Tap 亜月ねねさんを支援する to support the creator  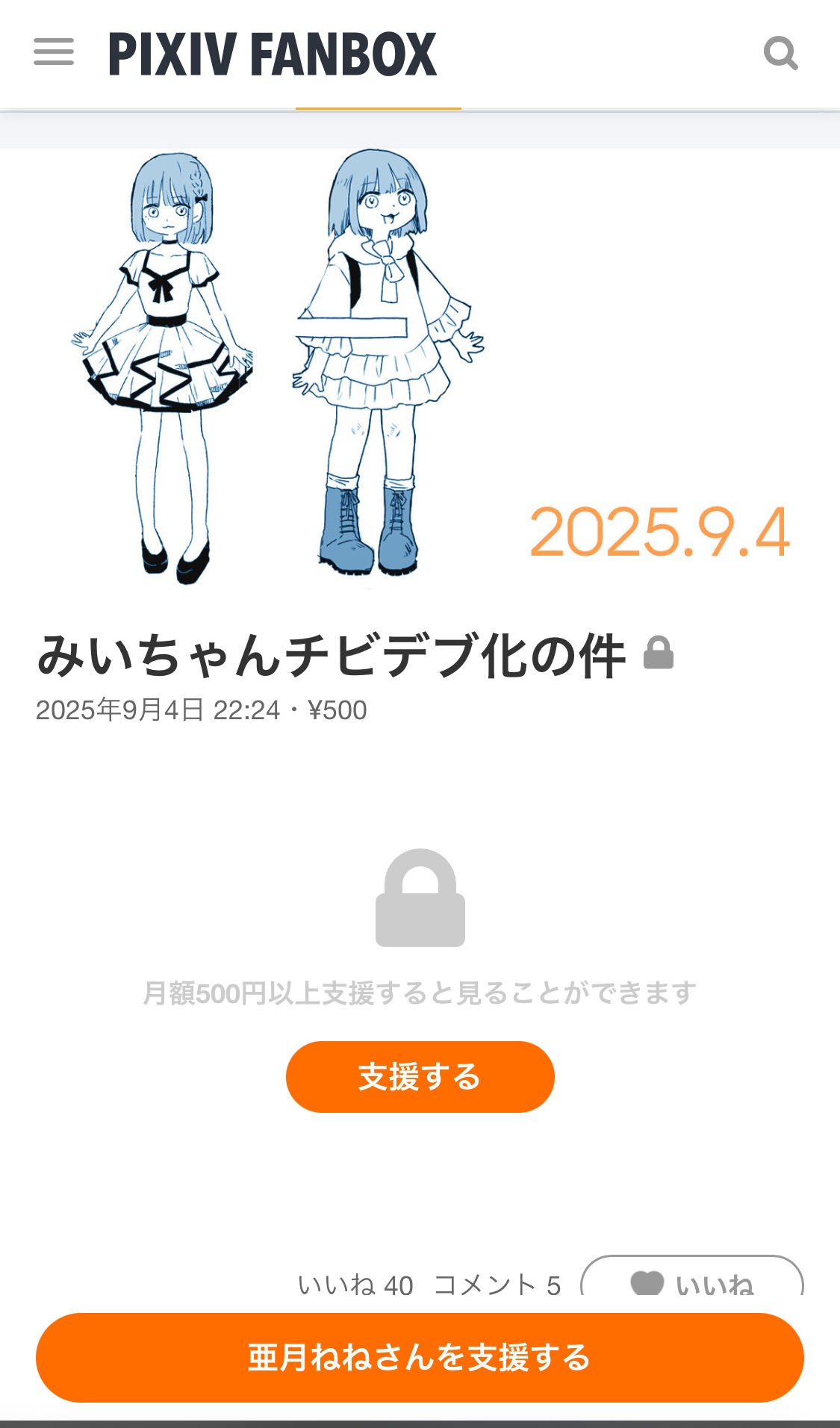tap(420, 1357)
